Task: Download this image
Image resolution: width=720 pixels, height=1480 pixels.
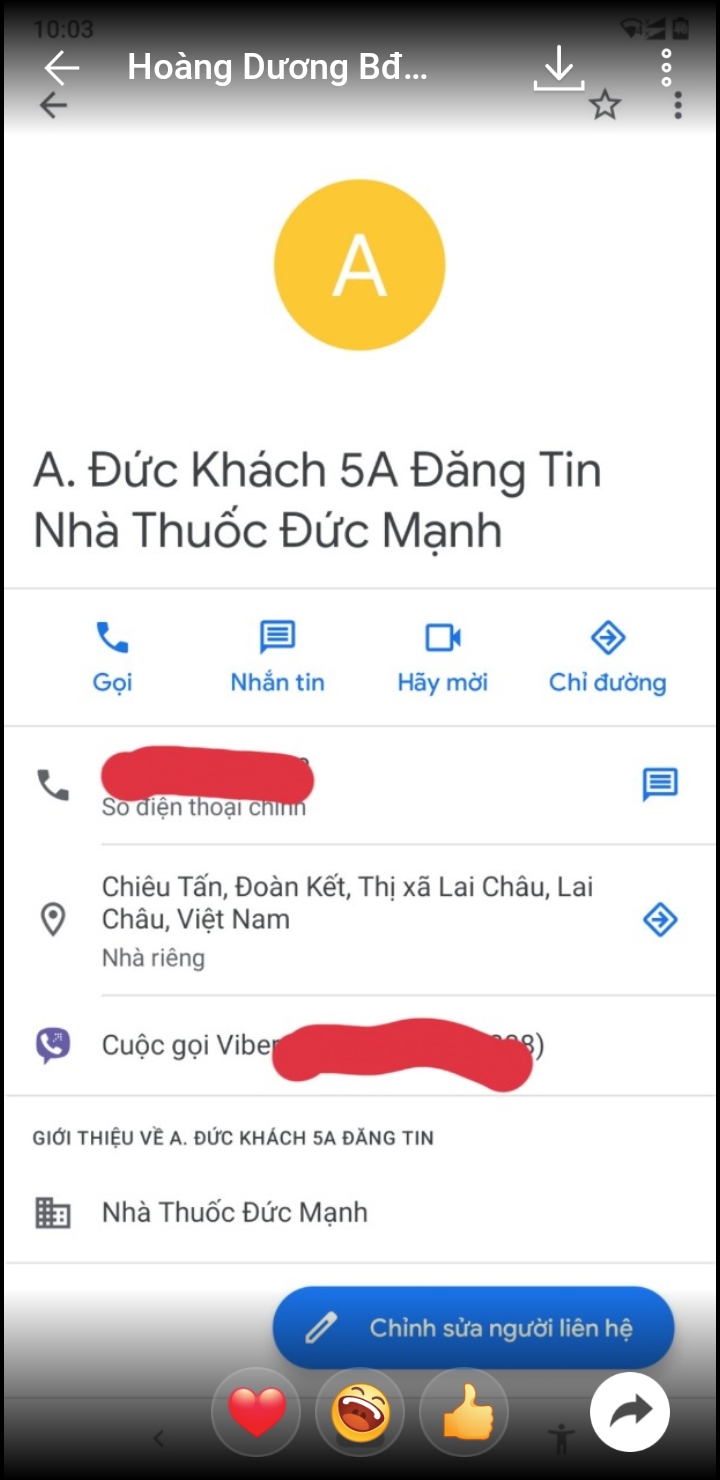Action: (558, 68)
